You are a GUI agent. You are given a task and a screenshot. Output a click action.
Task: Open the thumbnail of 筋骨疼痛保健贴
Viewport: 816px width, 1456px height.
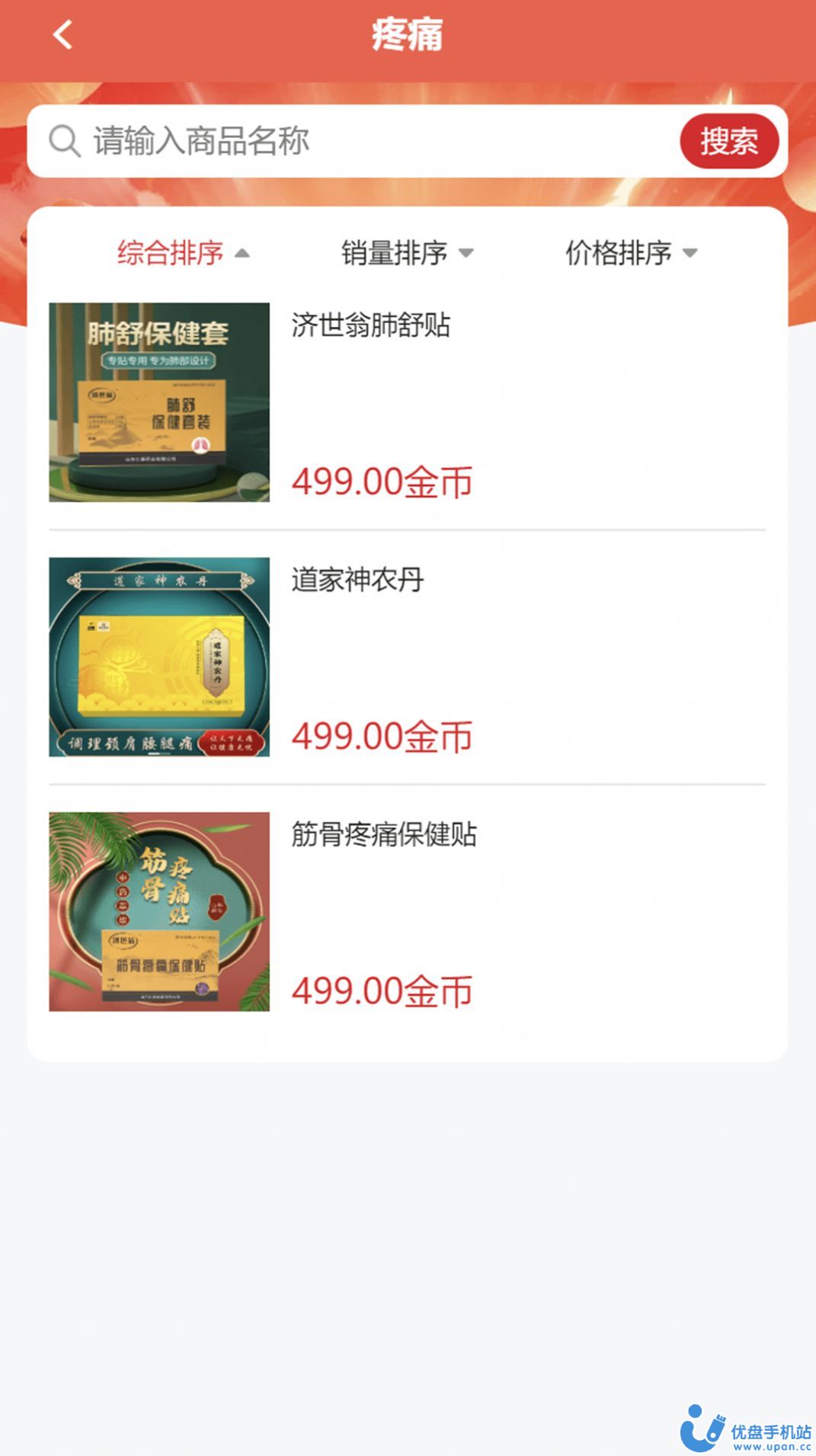coord(158,911)
